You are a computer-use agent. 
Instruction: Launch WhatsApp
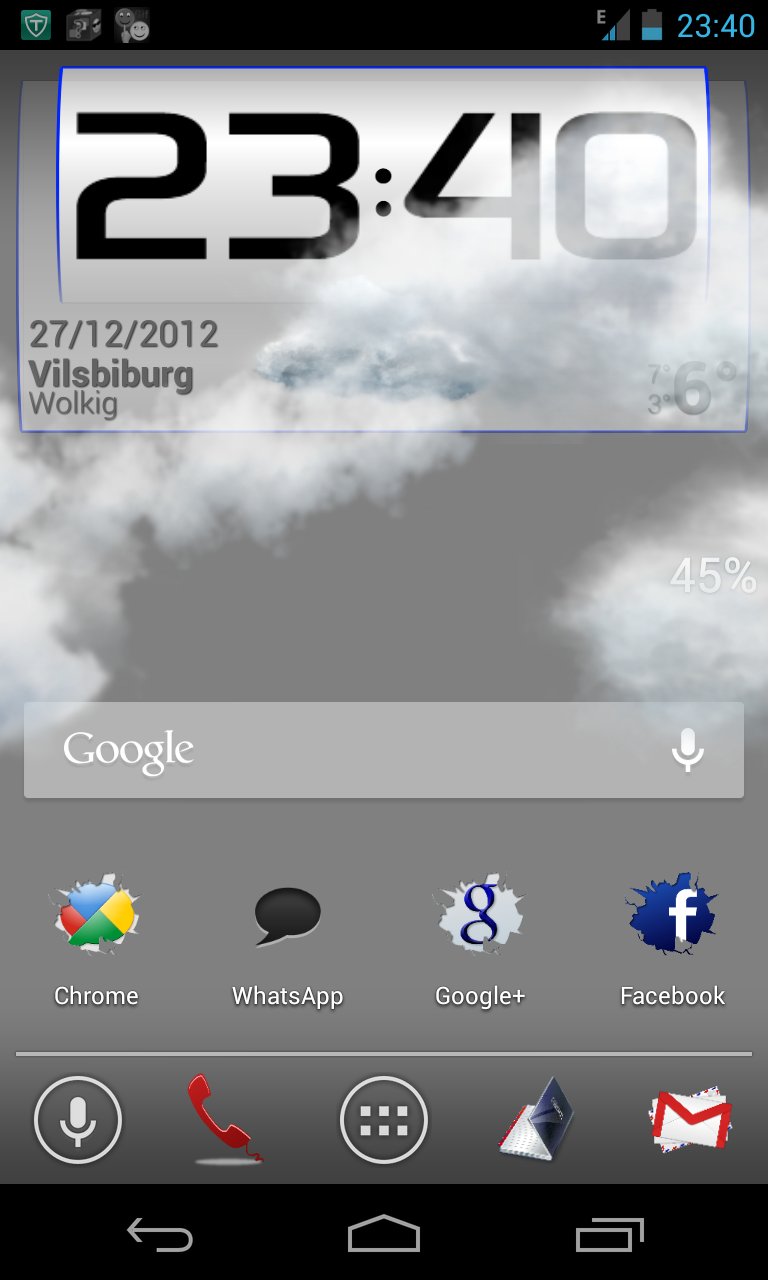coord(288,917)
